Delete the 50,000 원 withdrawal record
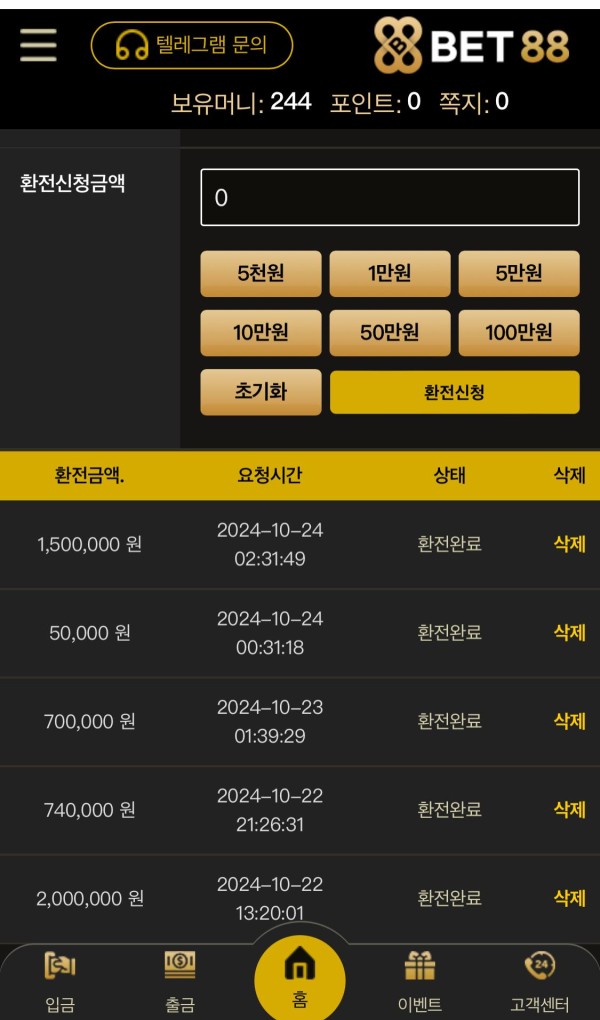This screenshot has height=1020, width=600. click(569, 632)
